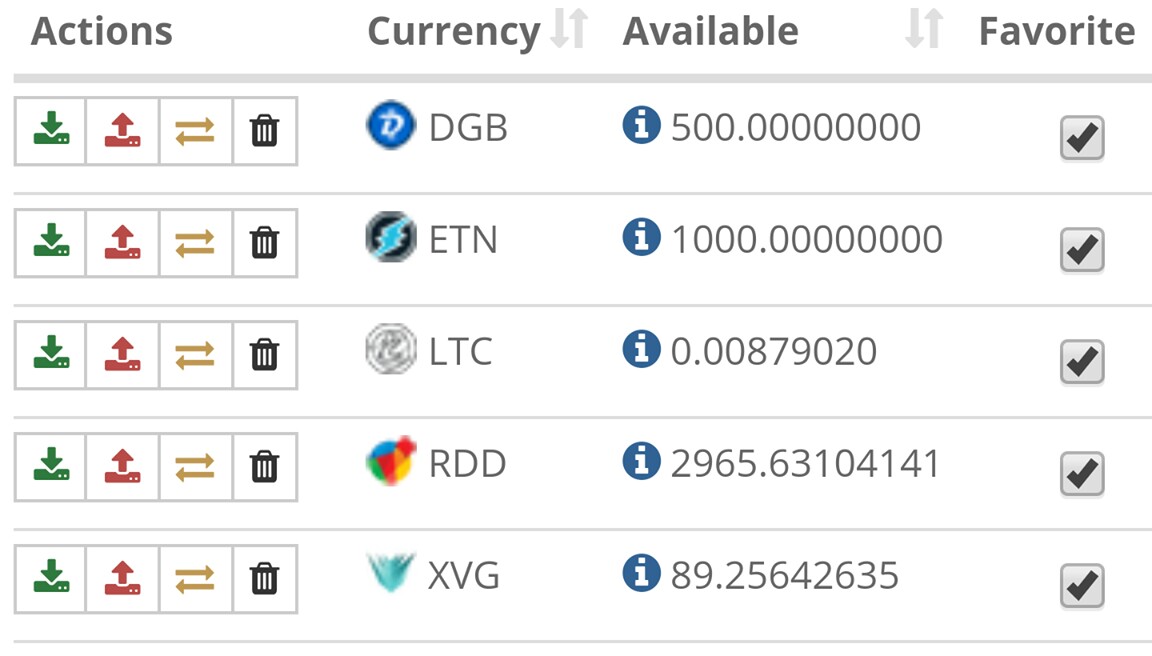Withdraw DGB using the red upload icon
1152x656 pixels.
[x=122, y=130]
